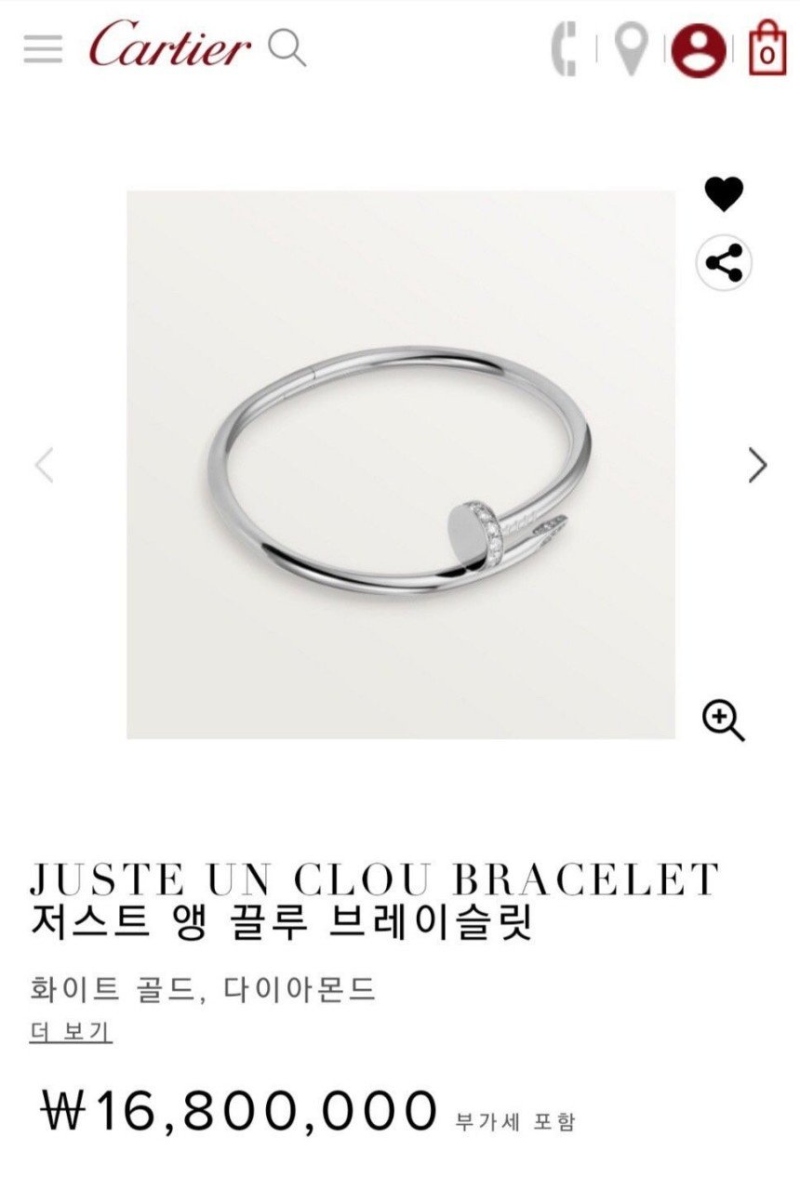800x1190 pixels.
Task: Show next product image
Action: (x=758, y=465)
